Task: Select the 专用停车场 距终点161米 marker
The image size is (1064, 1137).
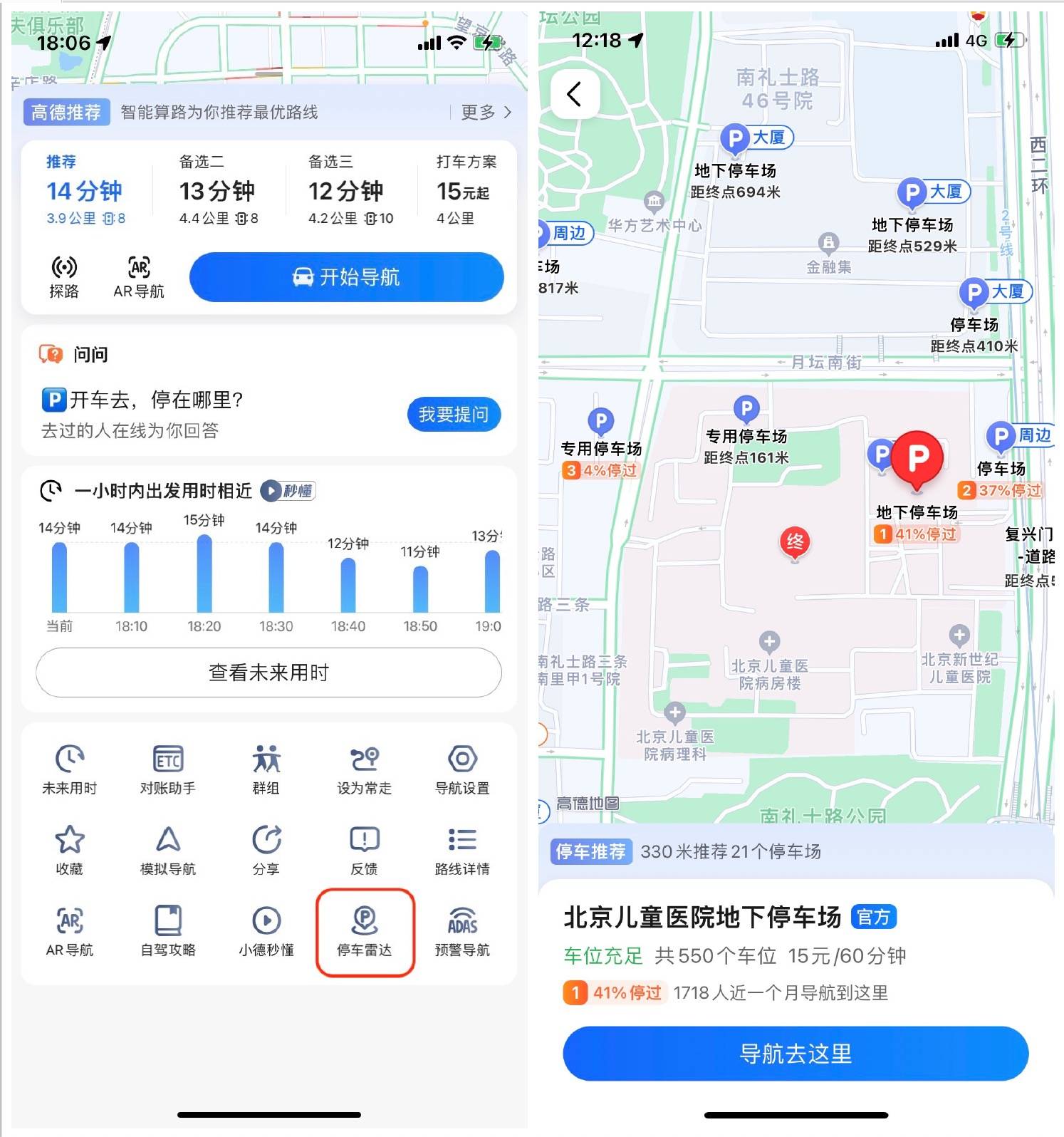Action: 746,409
